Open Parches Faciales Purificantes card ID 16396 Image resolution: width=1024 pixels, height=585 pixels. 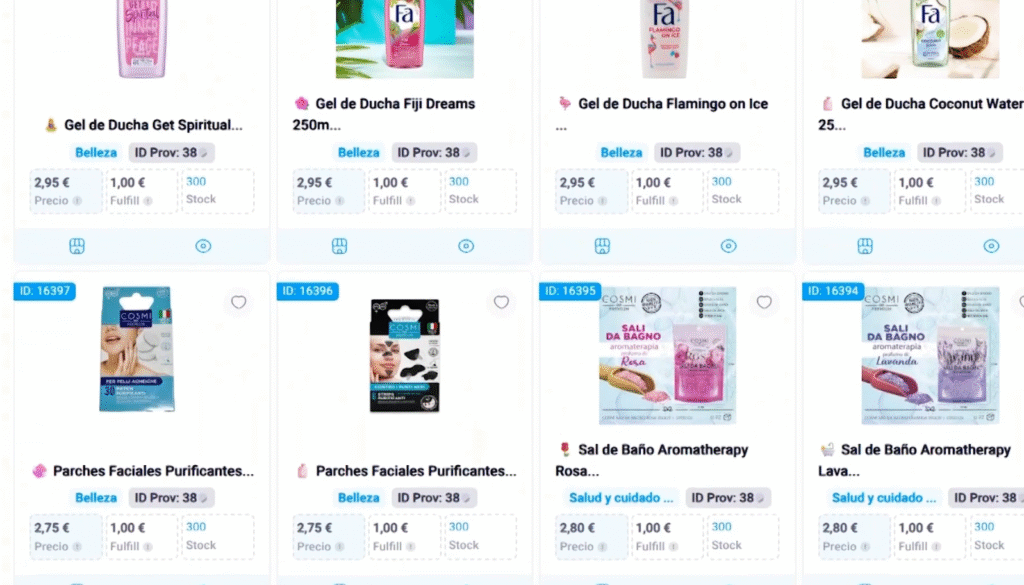[415, 471]
